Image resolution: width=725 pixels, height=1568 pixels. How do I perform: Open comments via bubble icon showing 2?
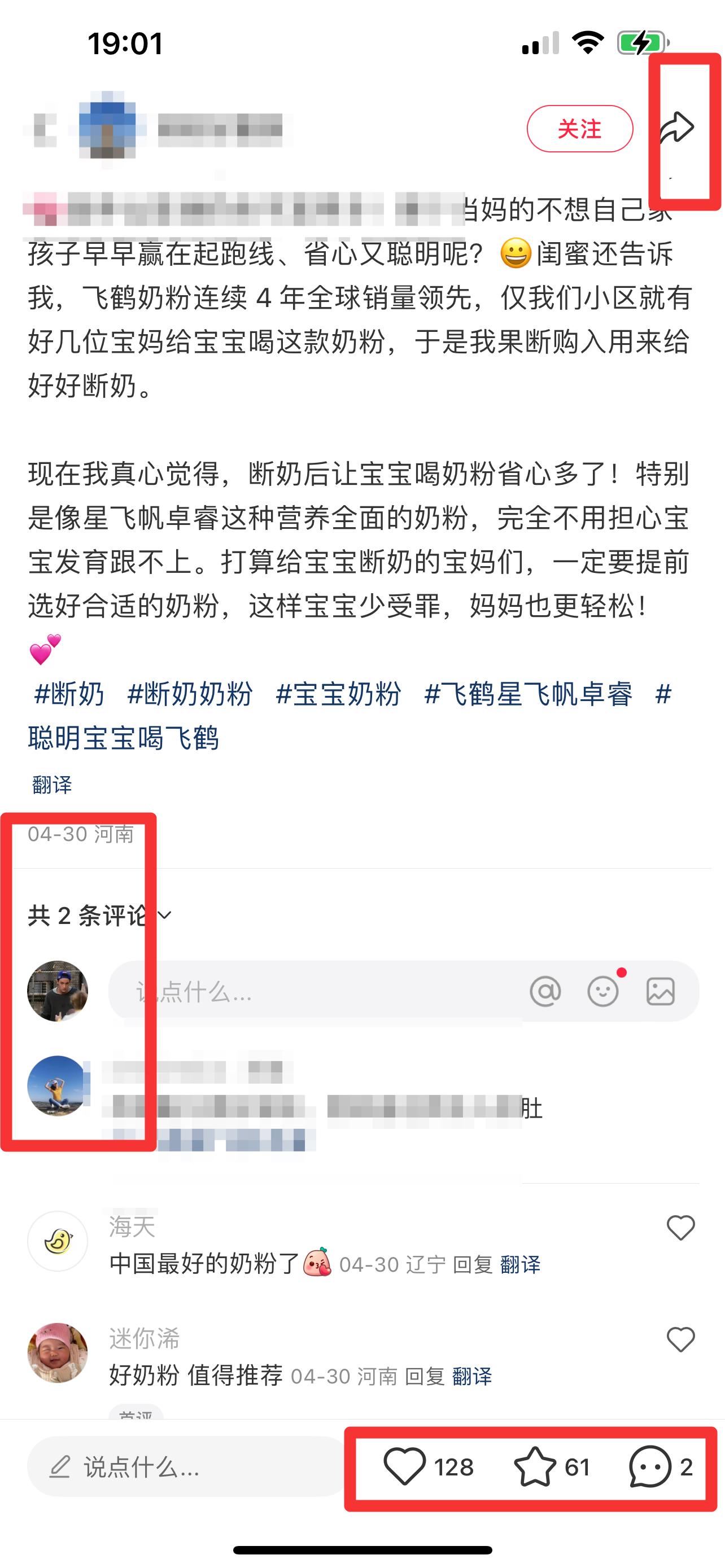coord(661,1466)
